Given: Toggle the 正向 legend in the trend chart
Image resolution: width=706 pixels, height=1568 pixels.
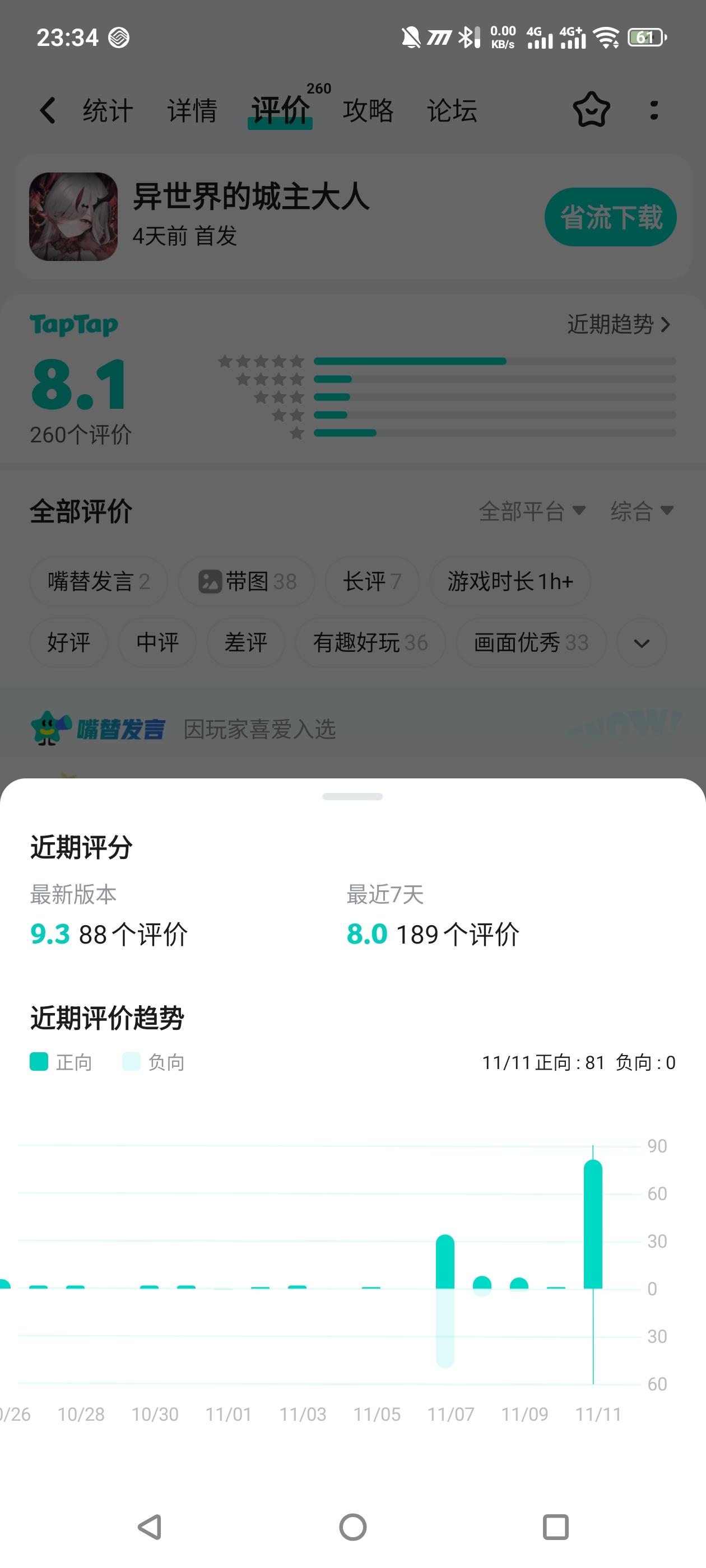Looking at the screenshot, I should 61,1062.
